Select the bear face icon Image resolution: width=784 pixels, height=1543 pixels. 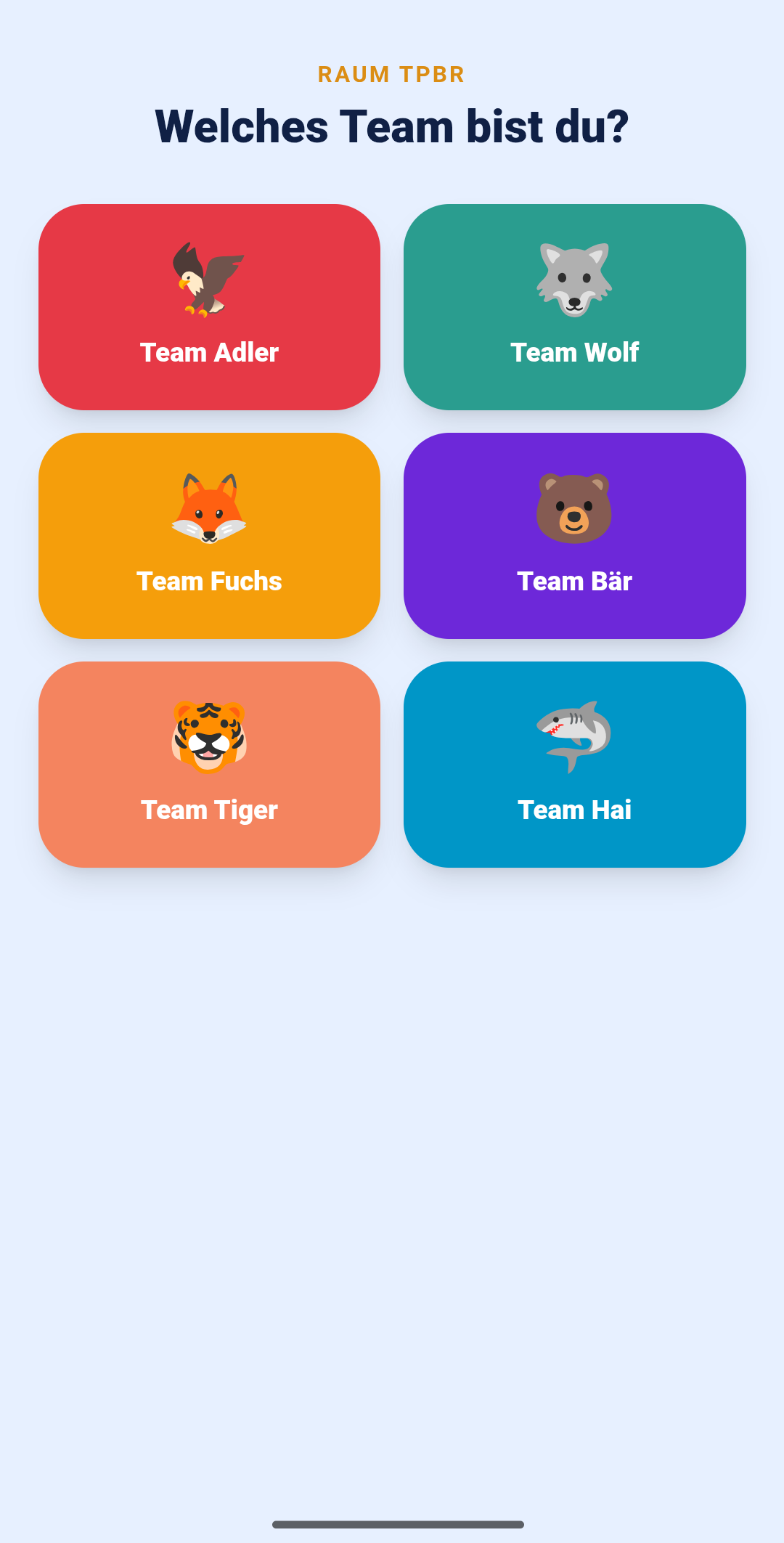[573, 507]
